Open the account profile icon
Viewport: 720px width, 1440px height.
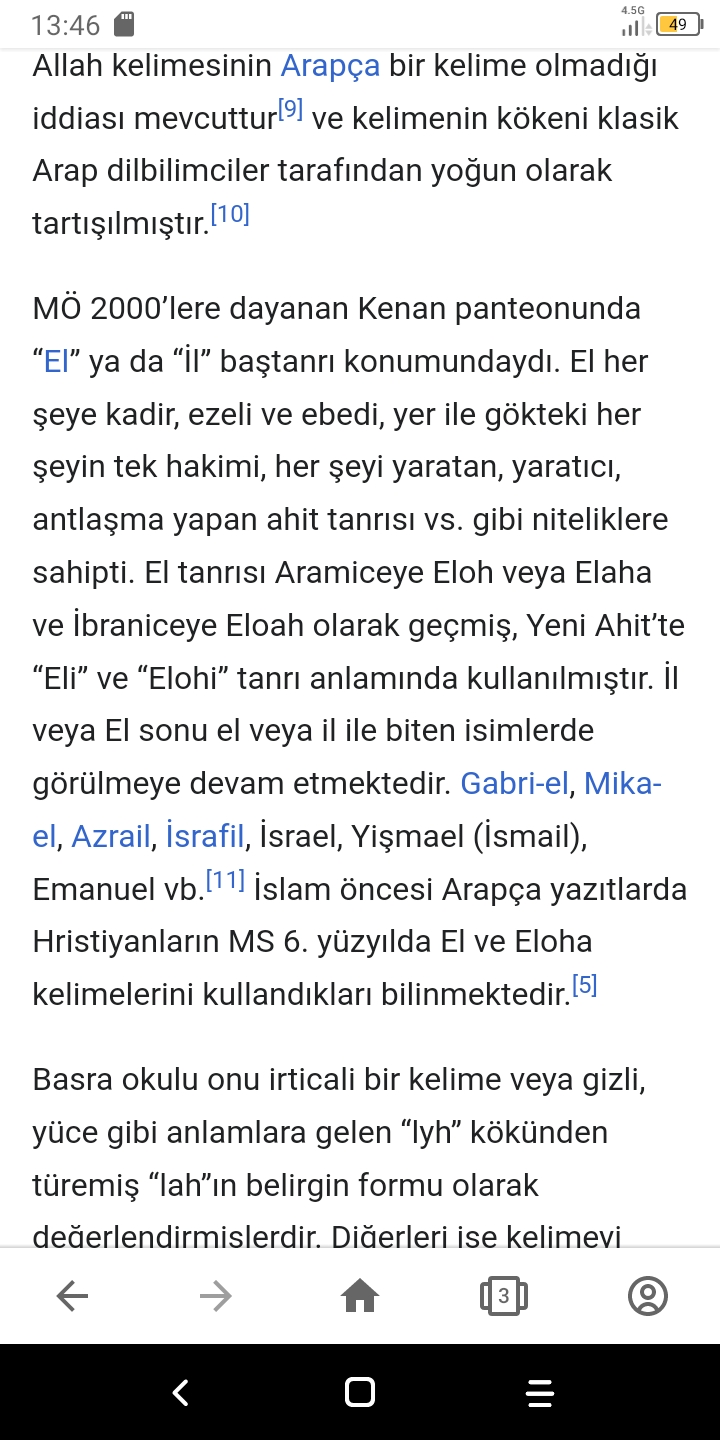click(x=648, y=1297)
